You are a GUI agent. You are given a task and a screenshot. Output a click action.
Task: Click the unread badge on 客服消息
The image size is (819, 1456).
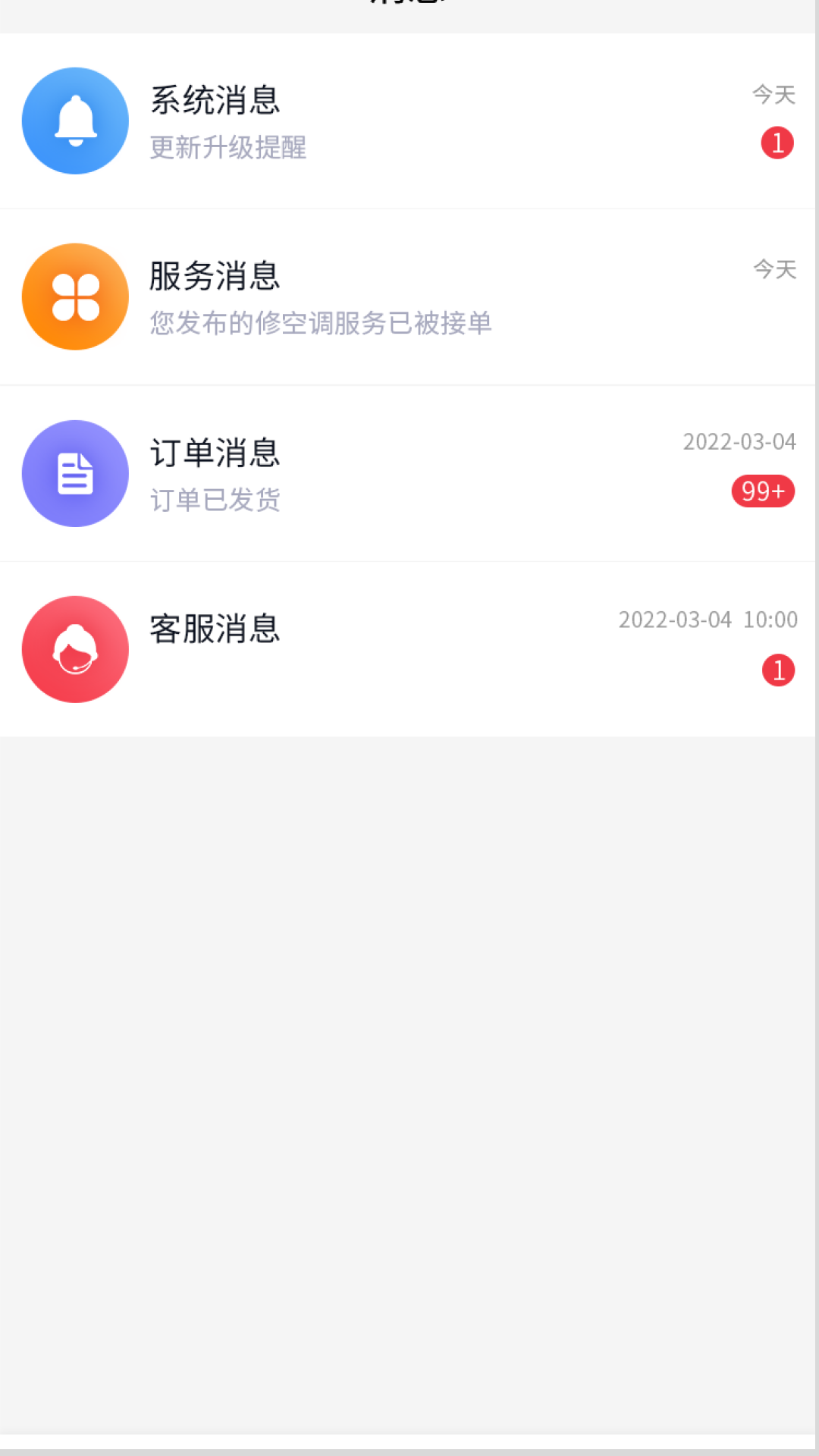point(778,670)
